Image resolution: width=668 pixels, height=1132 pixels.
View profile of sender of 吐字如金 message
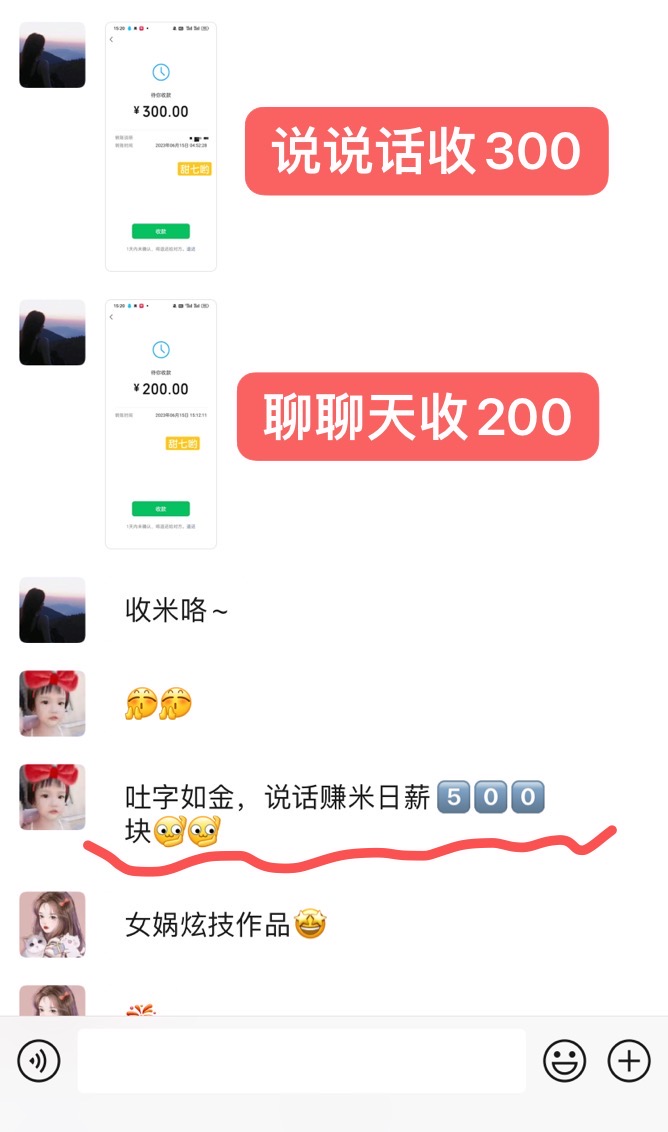(52, 797)
